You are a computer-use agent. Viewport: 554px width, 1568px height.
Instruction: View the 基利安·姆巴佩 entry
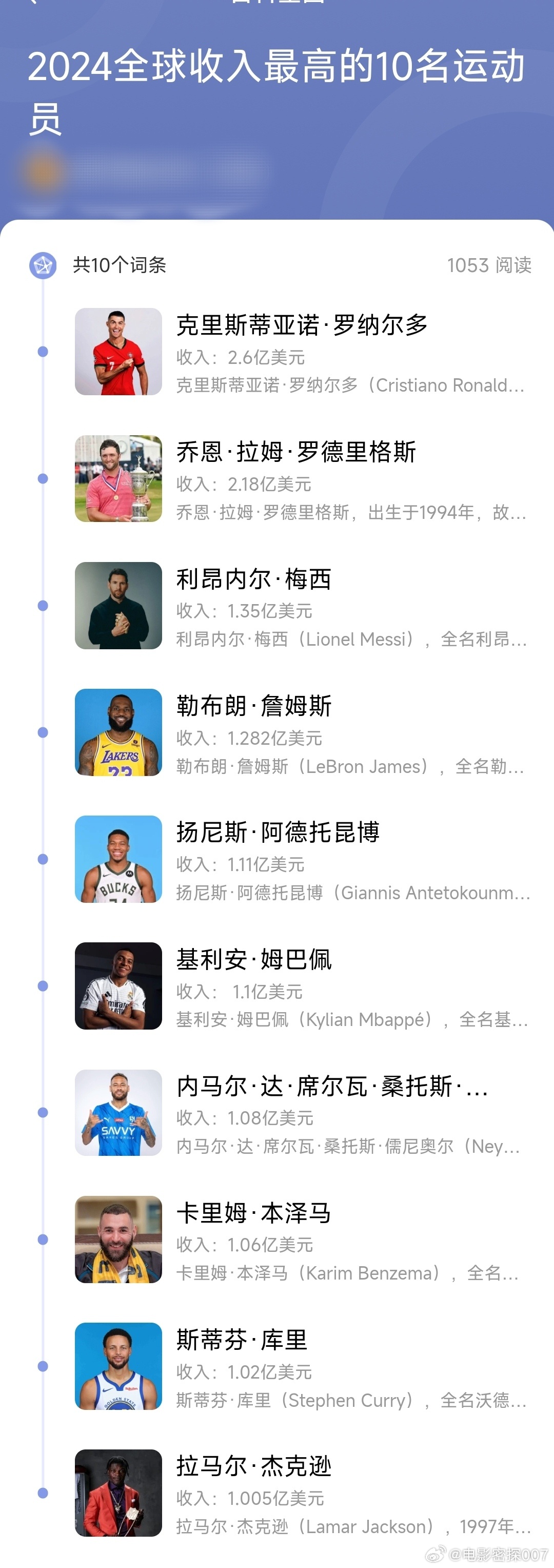[x=253, y=960]
